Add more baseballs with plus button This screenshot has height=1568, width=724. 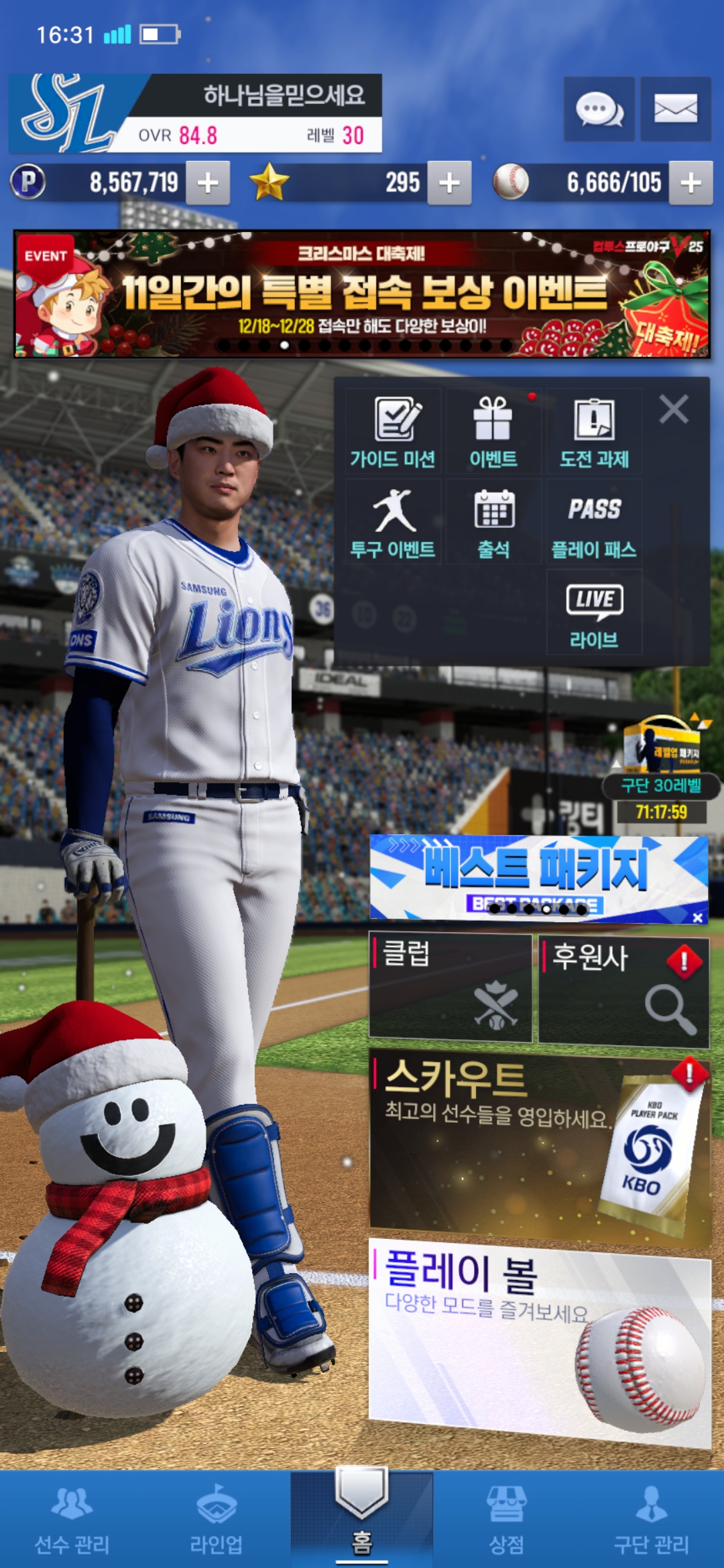690,182
